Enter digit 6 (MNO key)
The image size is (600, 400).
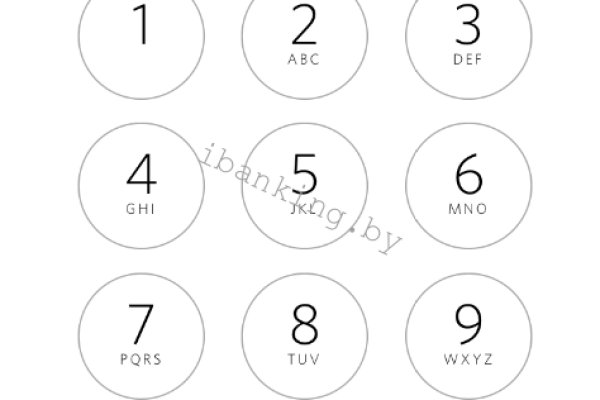tap(467, 185)
